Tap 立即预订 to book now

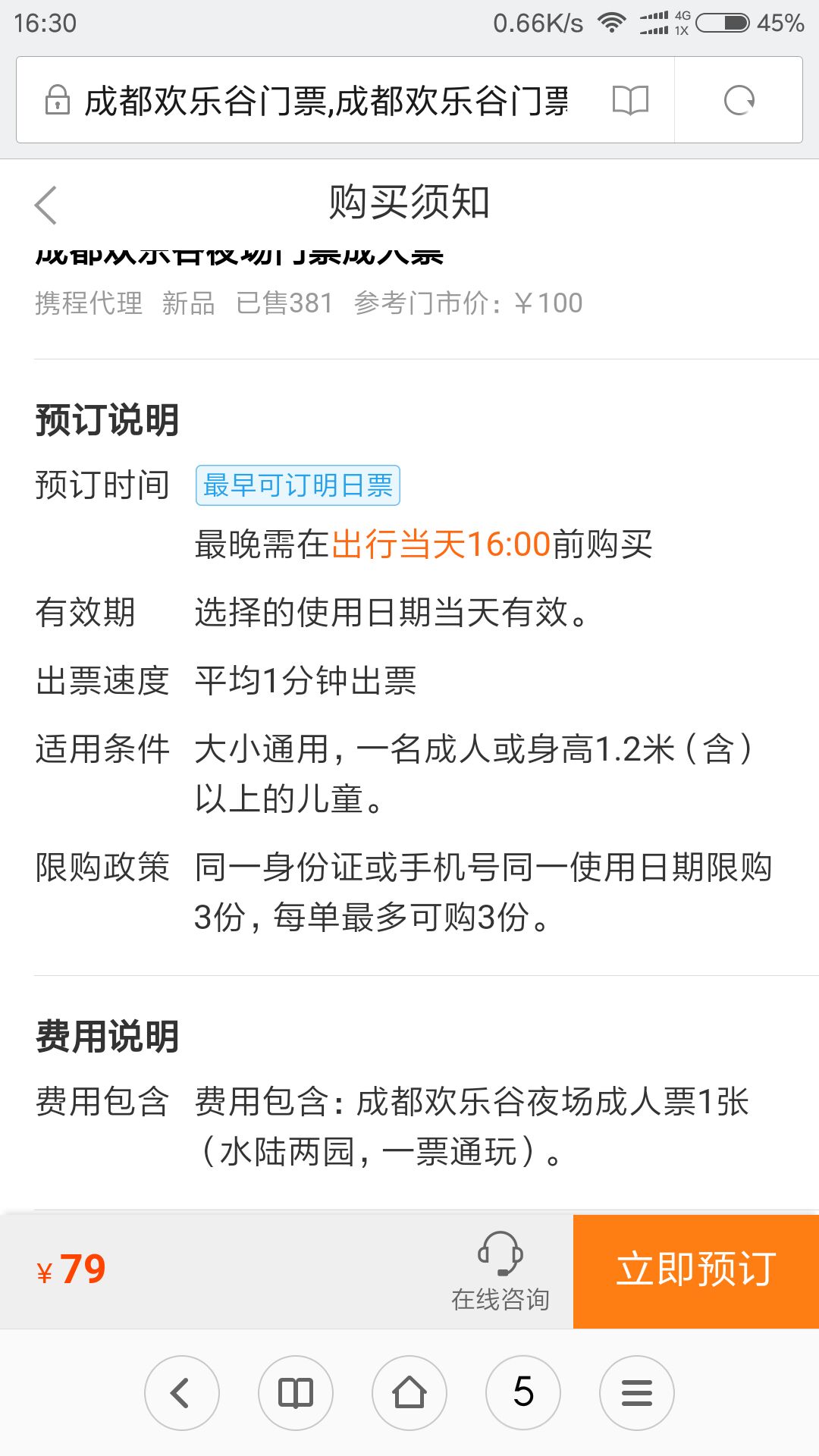(696, 1270)
